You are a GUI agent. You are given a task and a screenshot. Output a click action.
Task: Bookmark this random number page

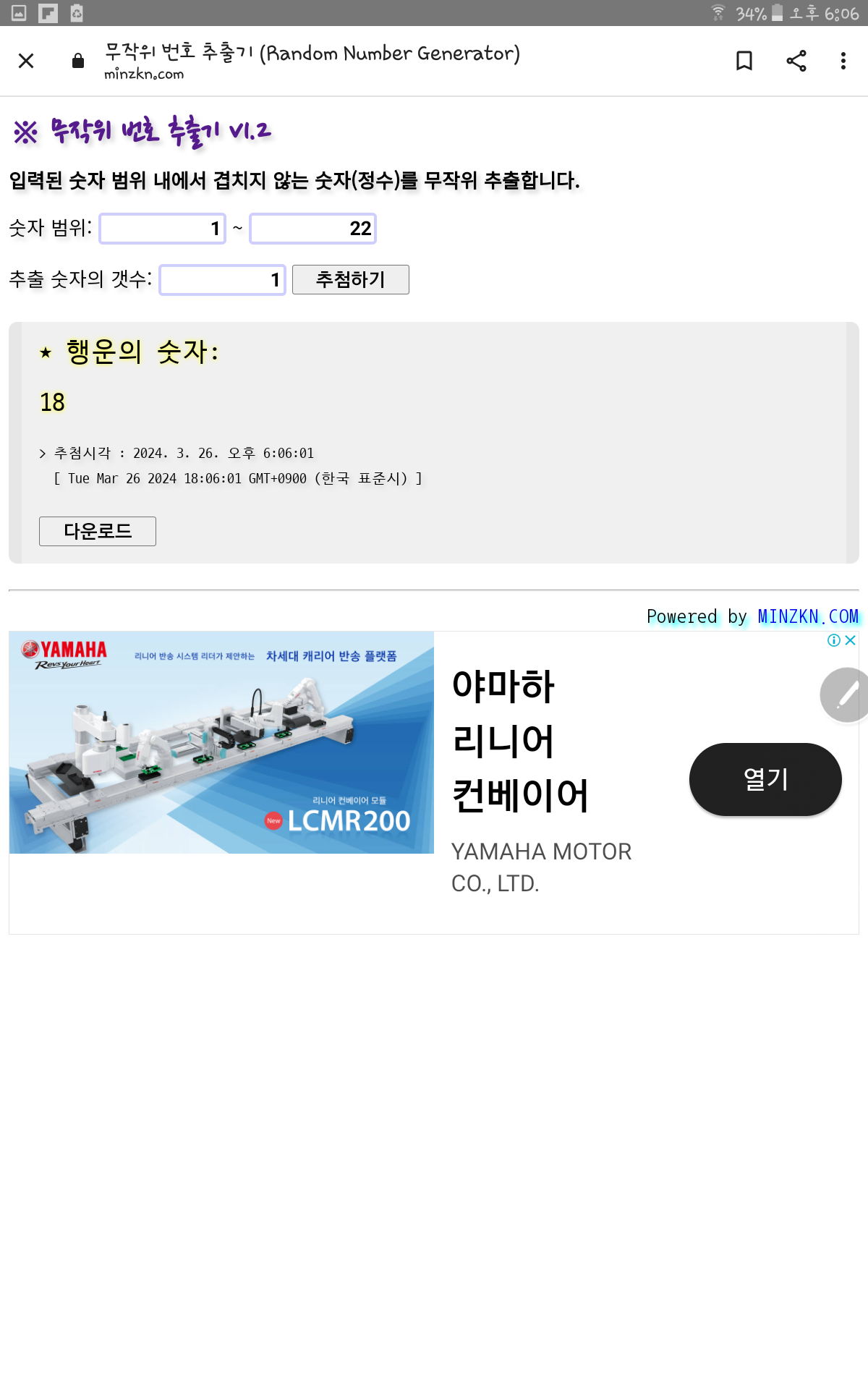tap(744, 61)
